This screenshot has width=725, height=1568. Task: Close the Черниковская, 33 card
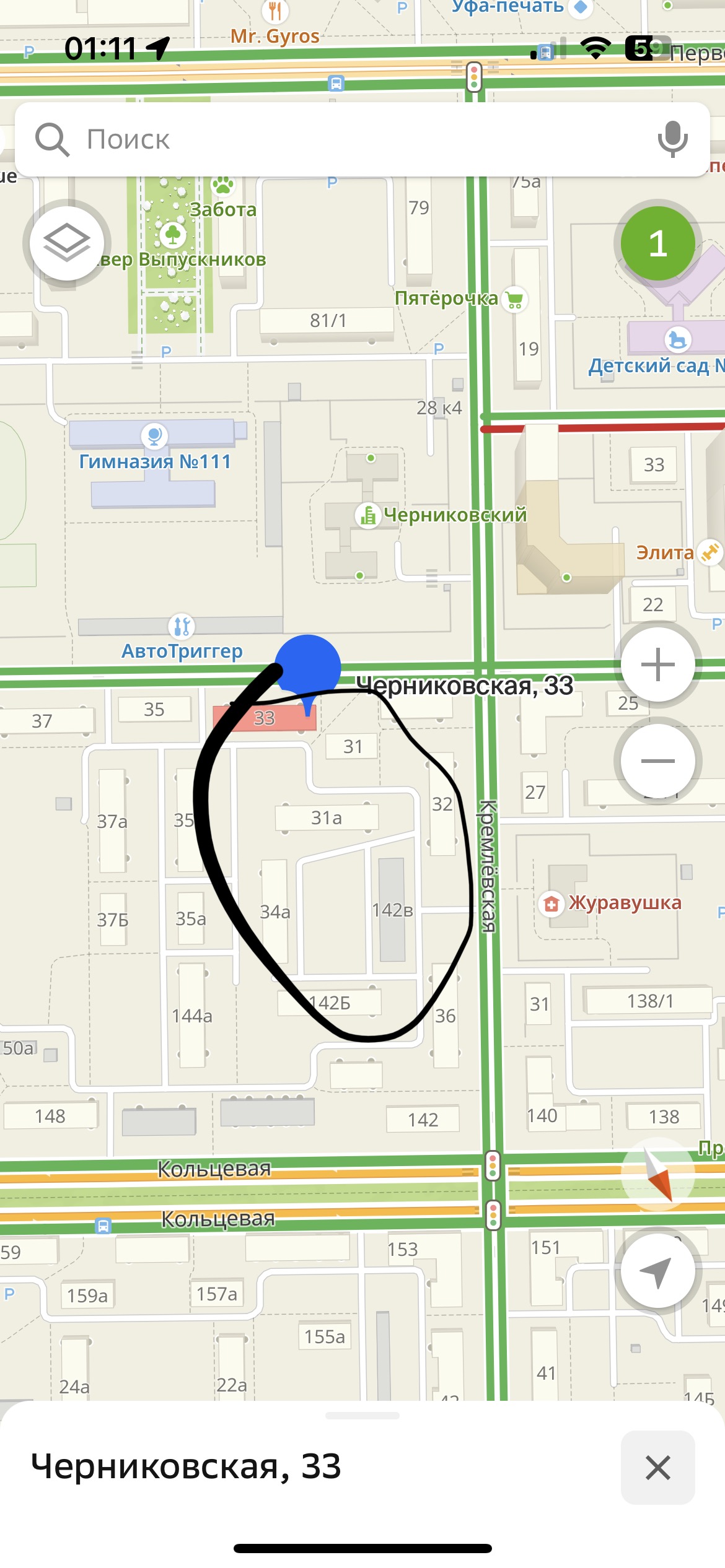pos(657,1467)
